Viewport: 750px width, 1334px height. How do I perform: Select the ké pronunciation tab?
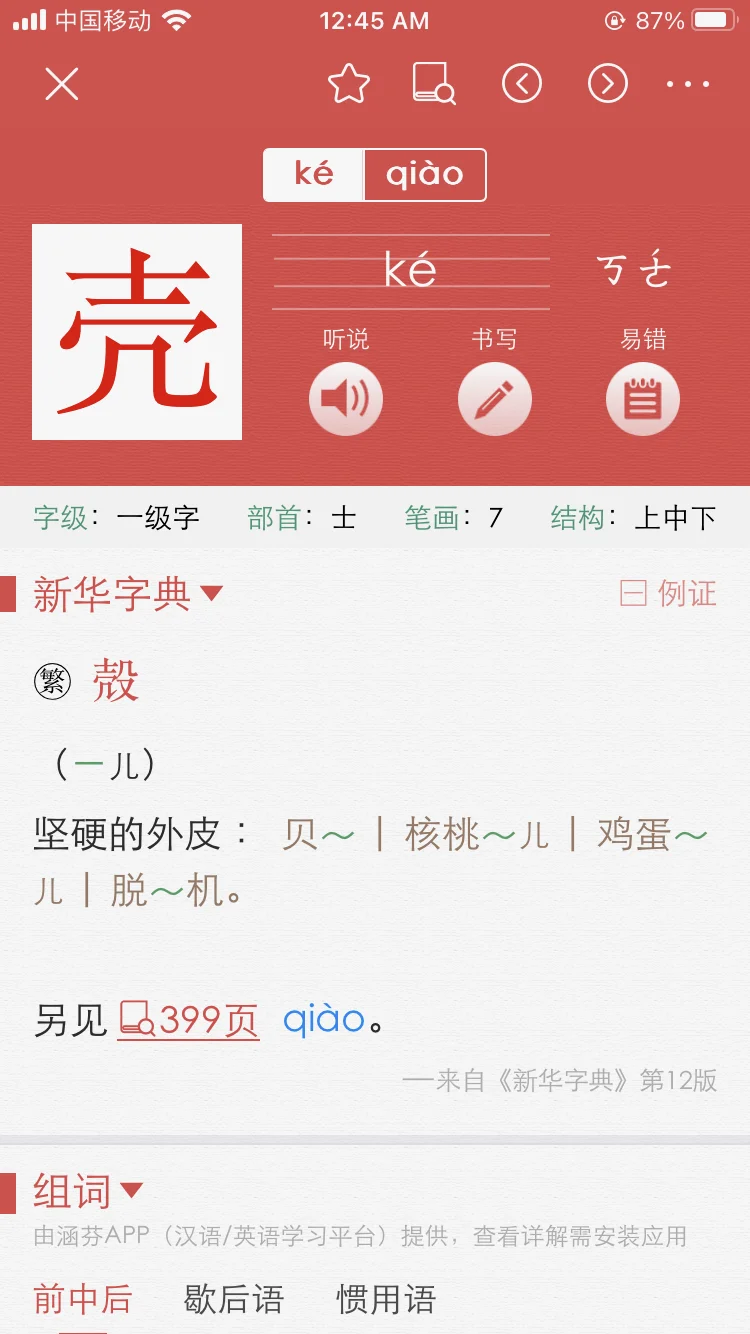click(314, 175)
